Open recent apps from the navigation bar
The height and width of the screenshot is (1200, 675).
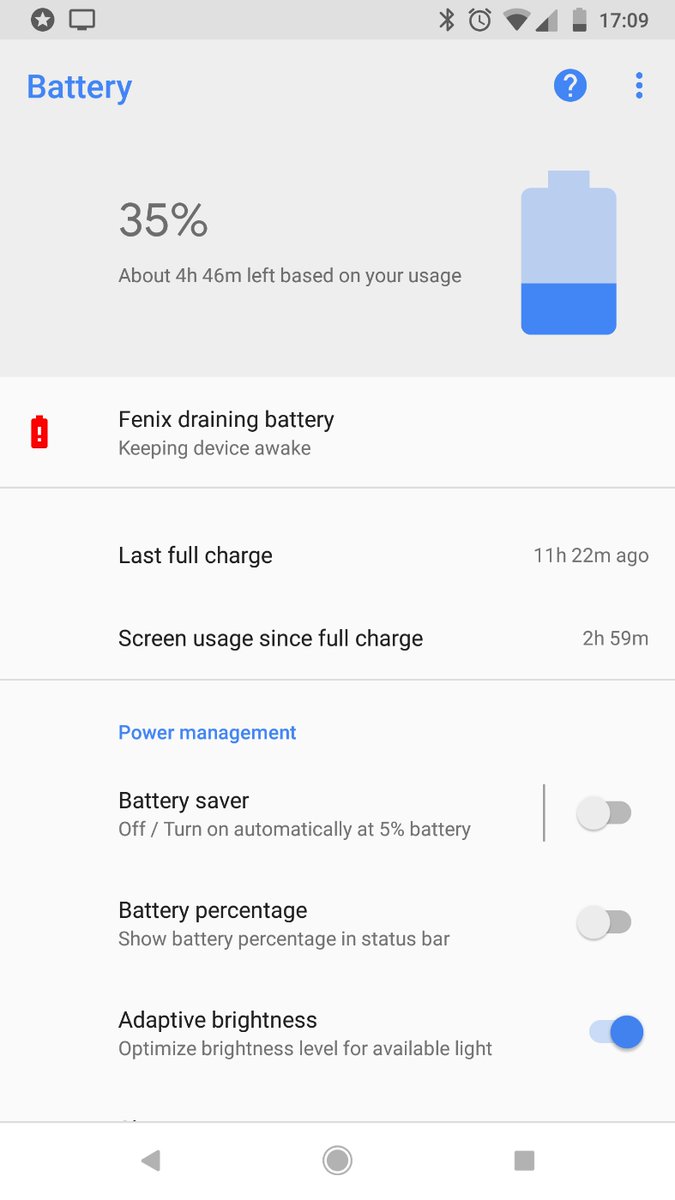coord(524,1160)
